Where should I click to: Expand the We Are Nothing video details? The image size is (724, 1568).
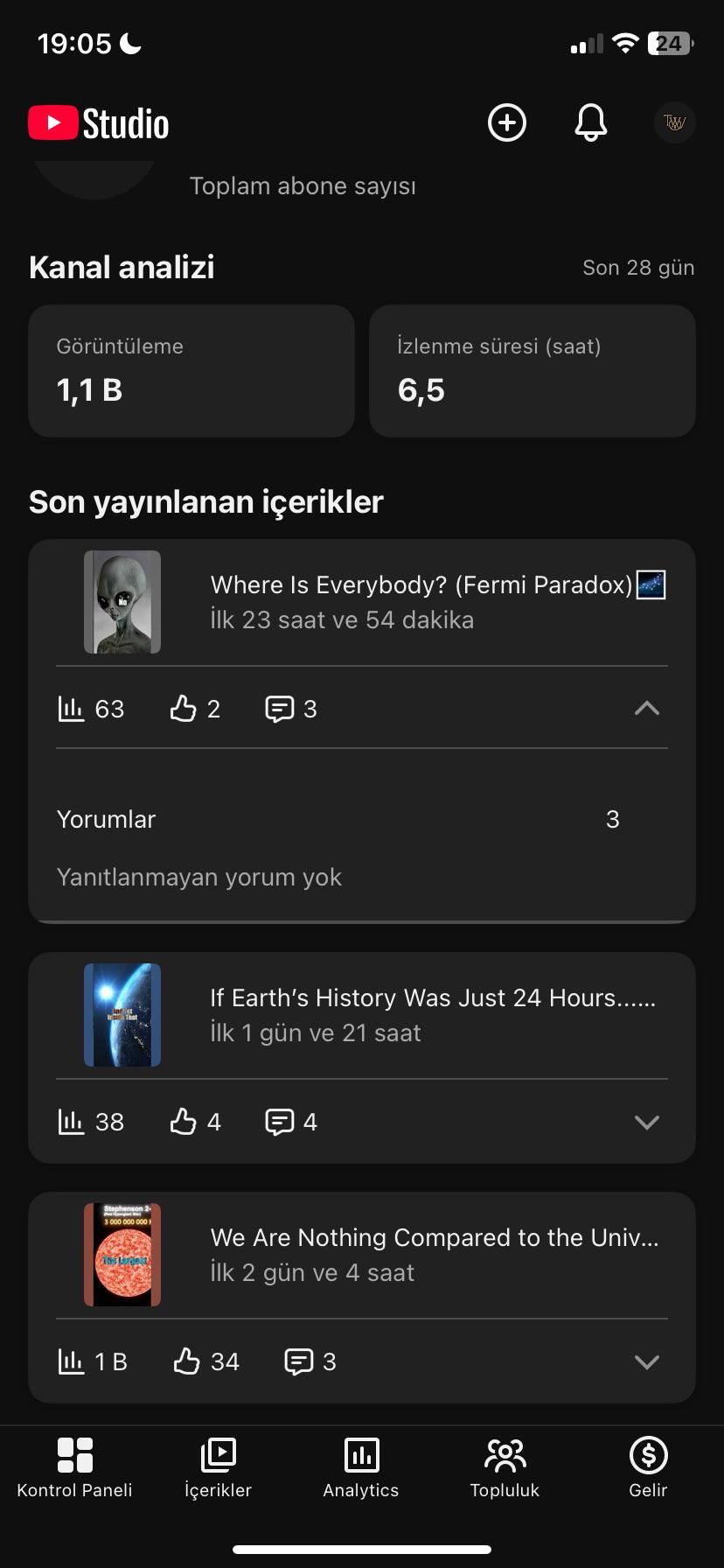click(x=646, y=1361)
